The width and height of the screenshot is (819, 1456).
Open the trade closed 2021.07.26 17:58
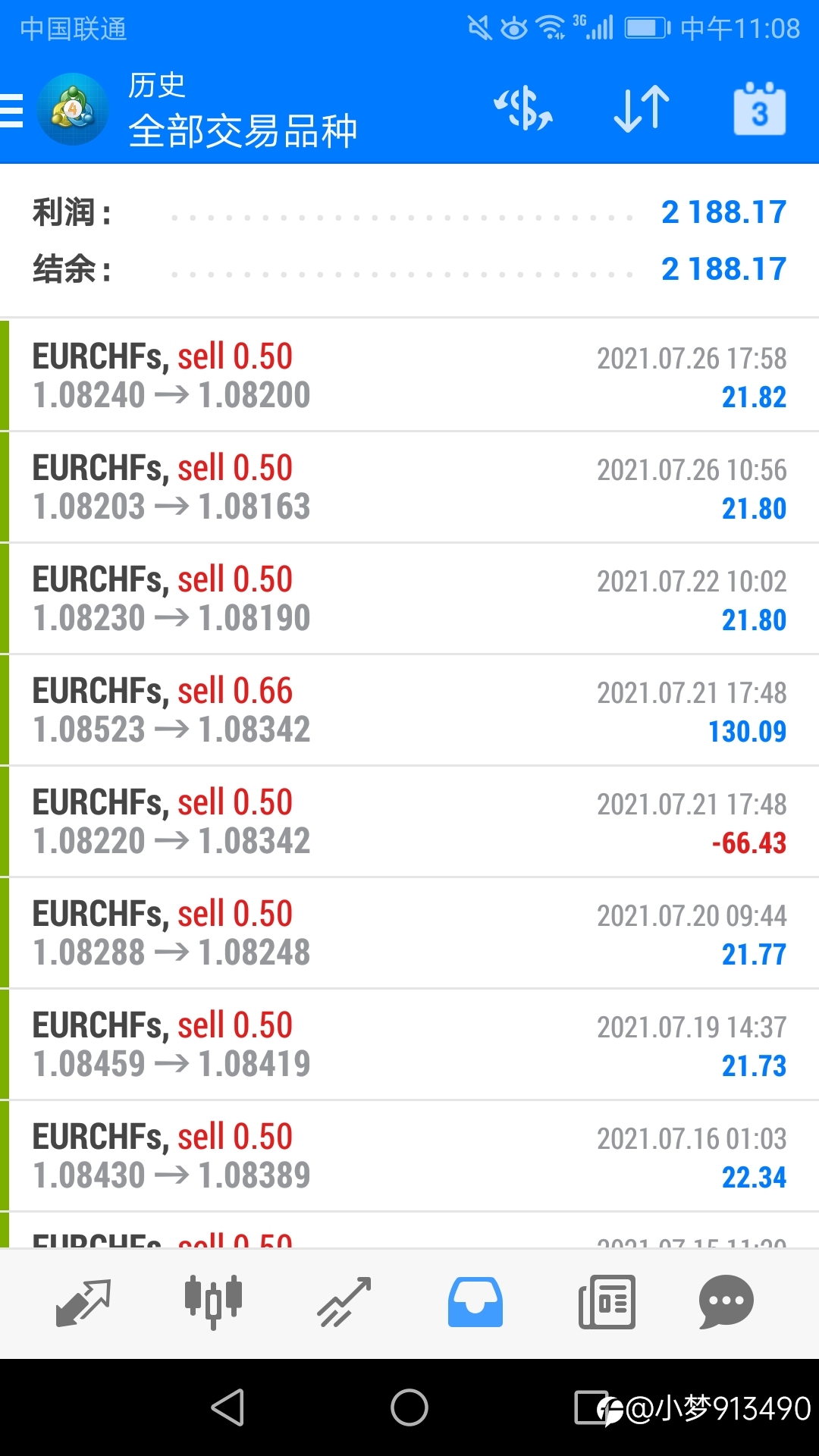(x=409, y=375)
